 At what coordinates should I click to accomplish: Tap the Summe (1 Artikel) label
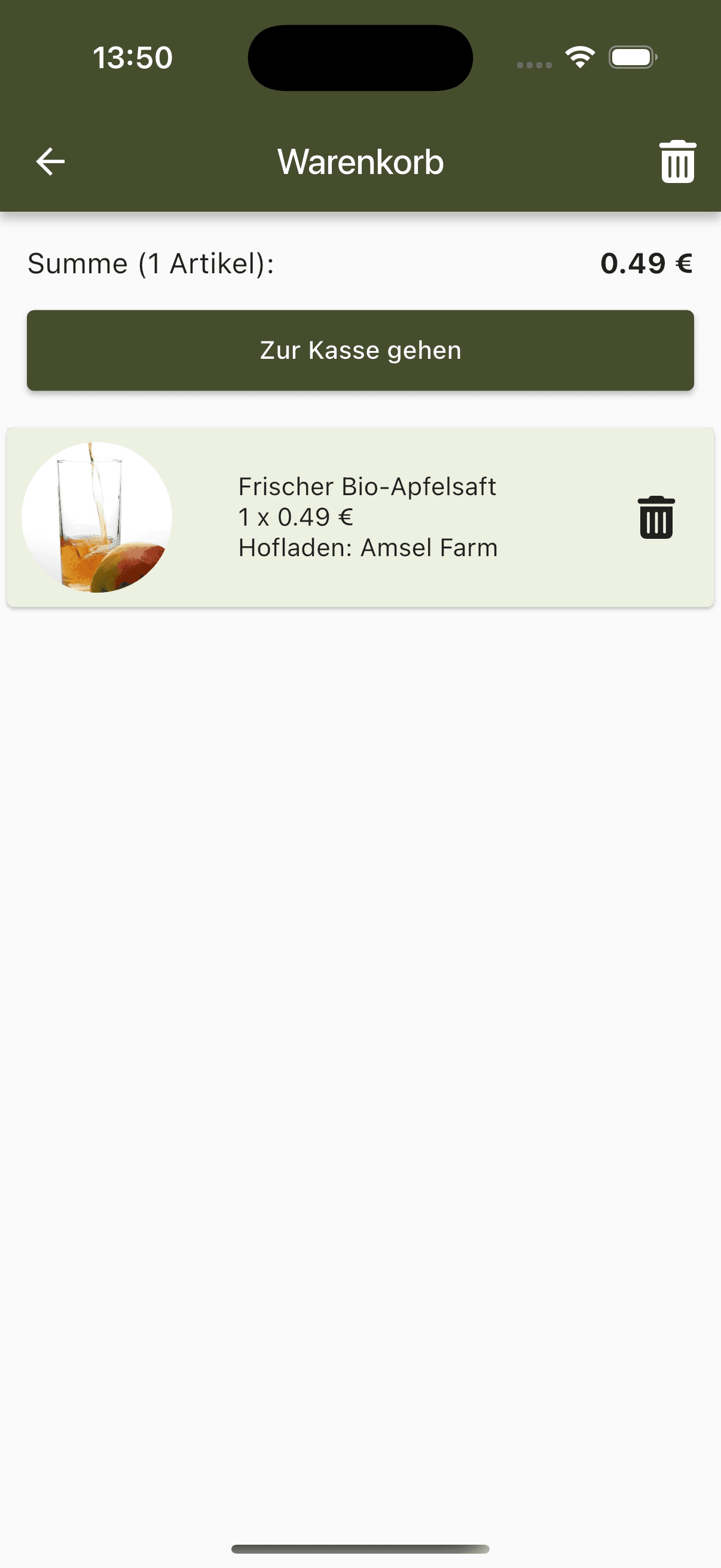tap(149, 263)
